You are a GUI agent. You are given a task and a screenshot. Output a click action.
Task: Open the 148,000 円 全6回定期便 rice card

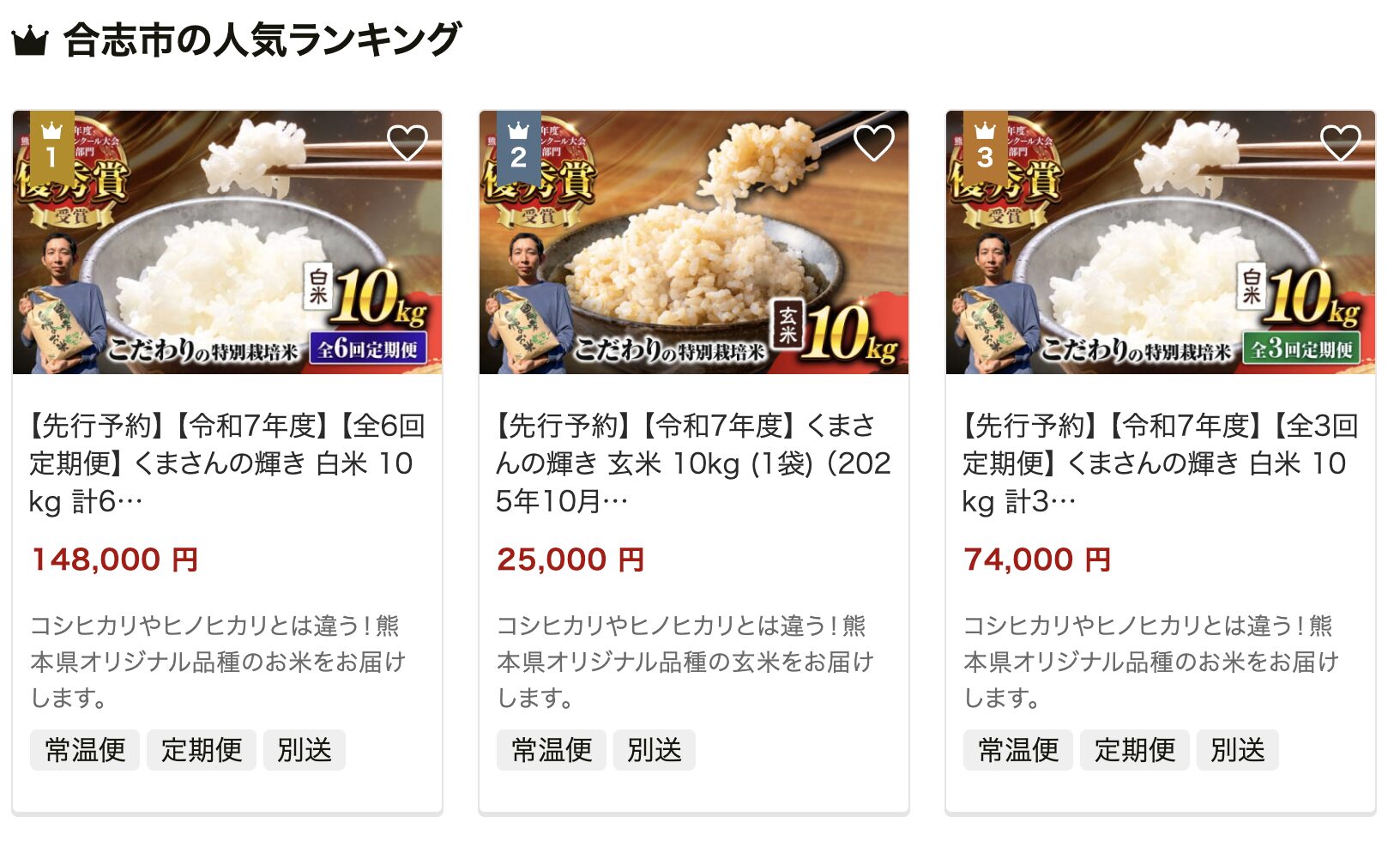click(x=227, y=463)
